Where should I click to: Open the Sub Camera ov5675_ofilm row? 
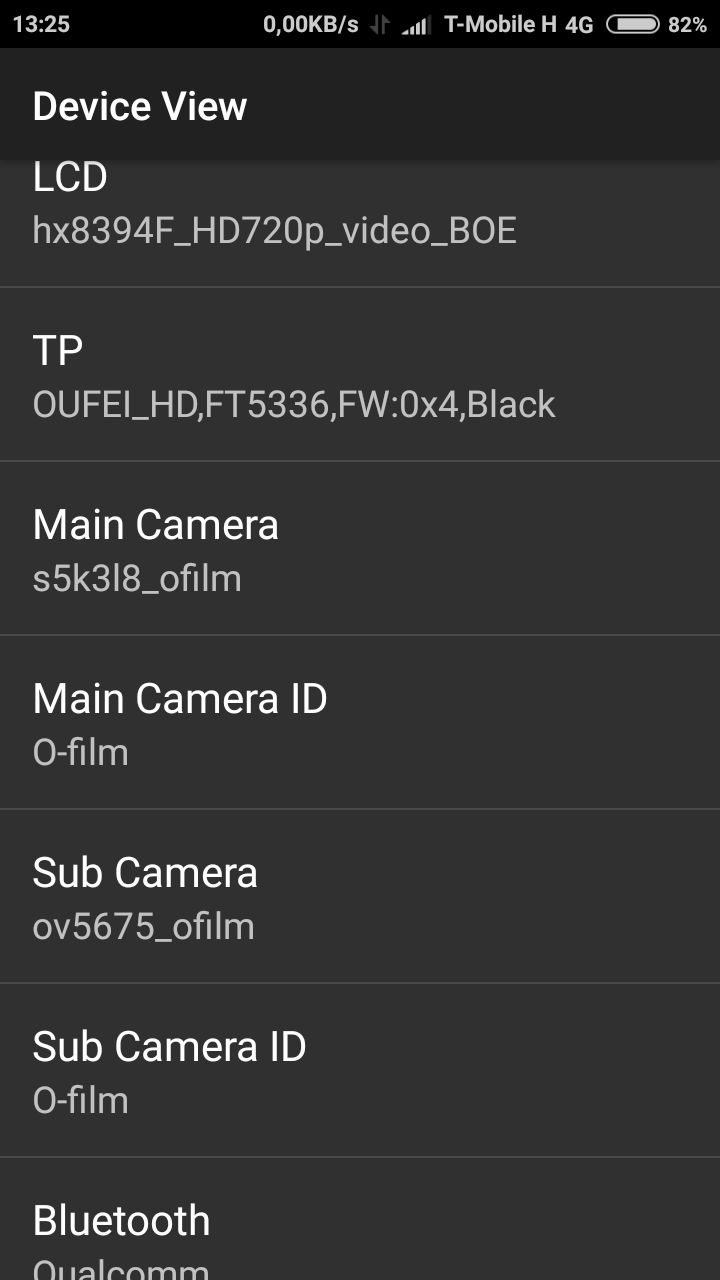pos(360,897)
